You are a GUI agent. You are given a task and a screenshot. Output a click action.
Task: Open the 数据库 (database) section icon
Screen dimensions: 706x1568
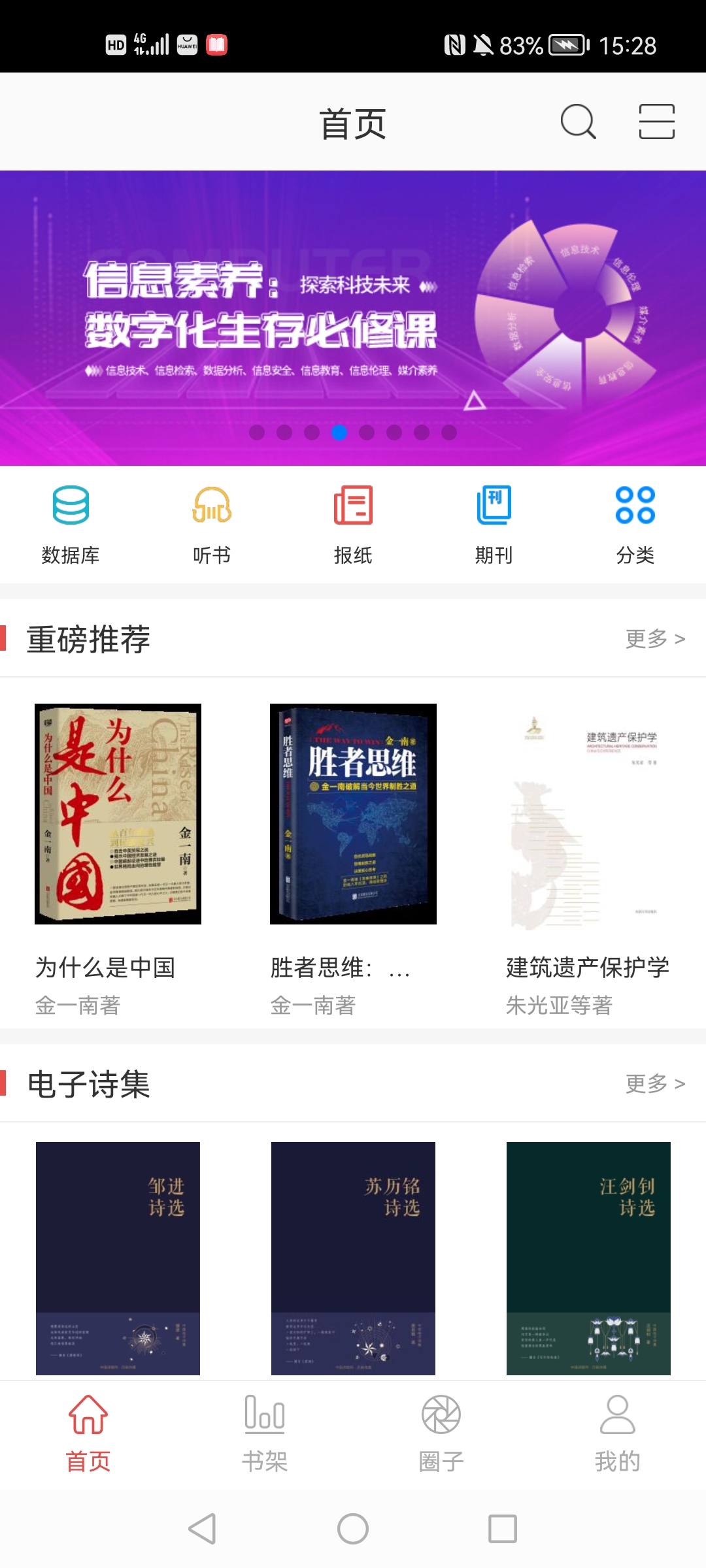point(70,506)
